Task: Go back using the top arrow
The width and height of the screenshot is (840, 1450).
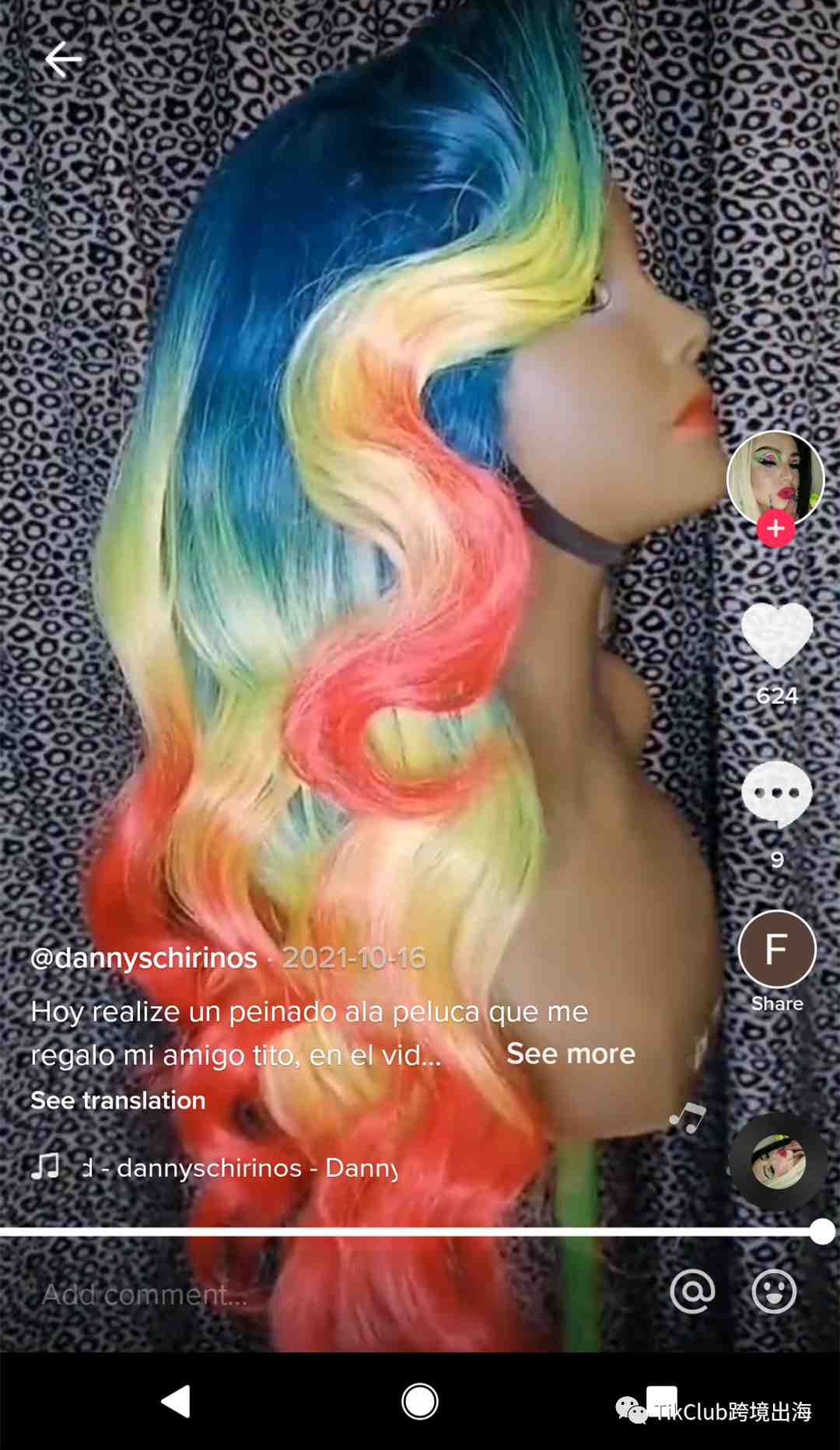Action: pos(63,60)
